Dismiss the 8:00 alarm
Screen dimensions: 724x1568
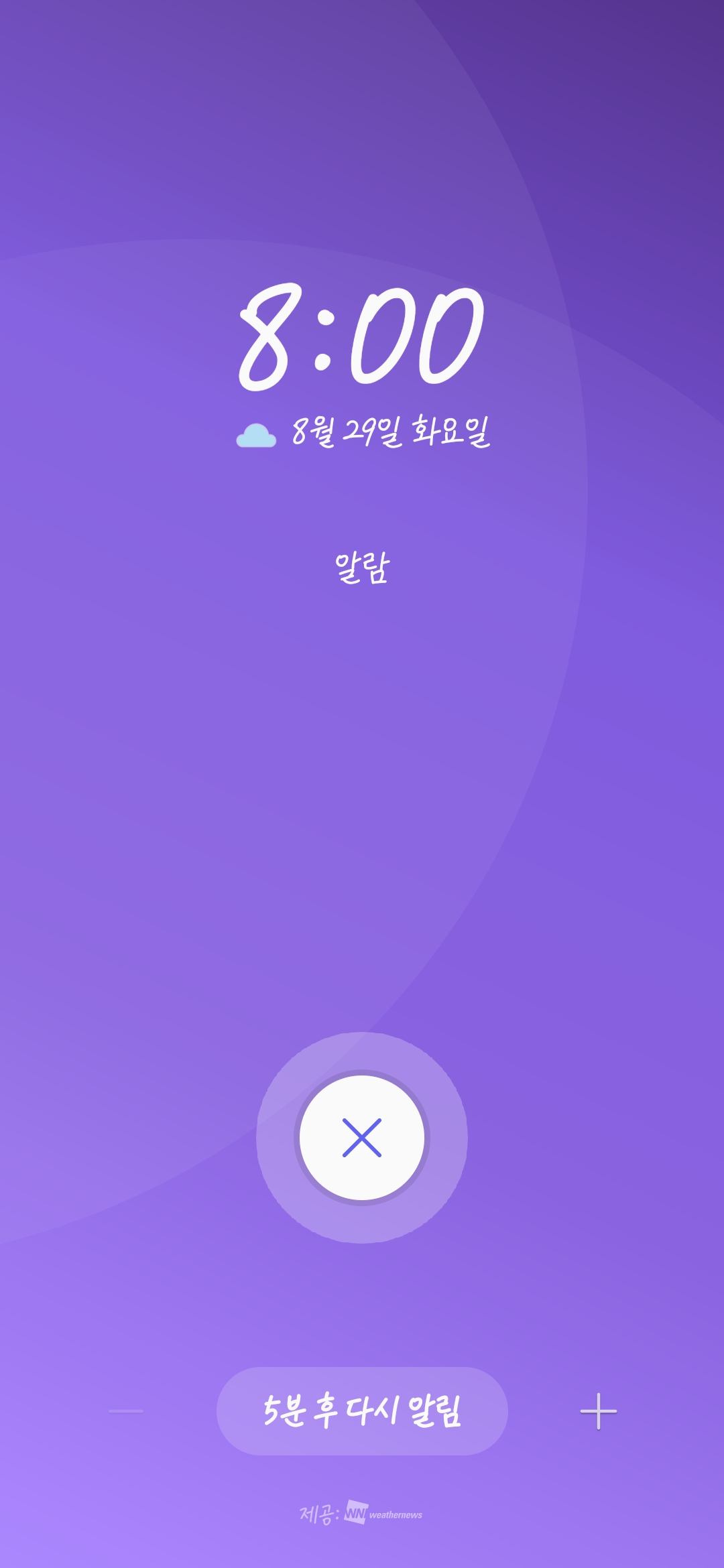pyautogui.click(x=362, y=1138)
